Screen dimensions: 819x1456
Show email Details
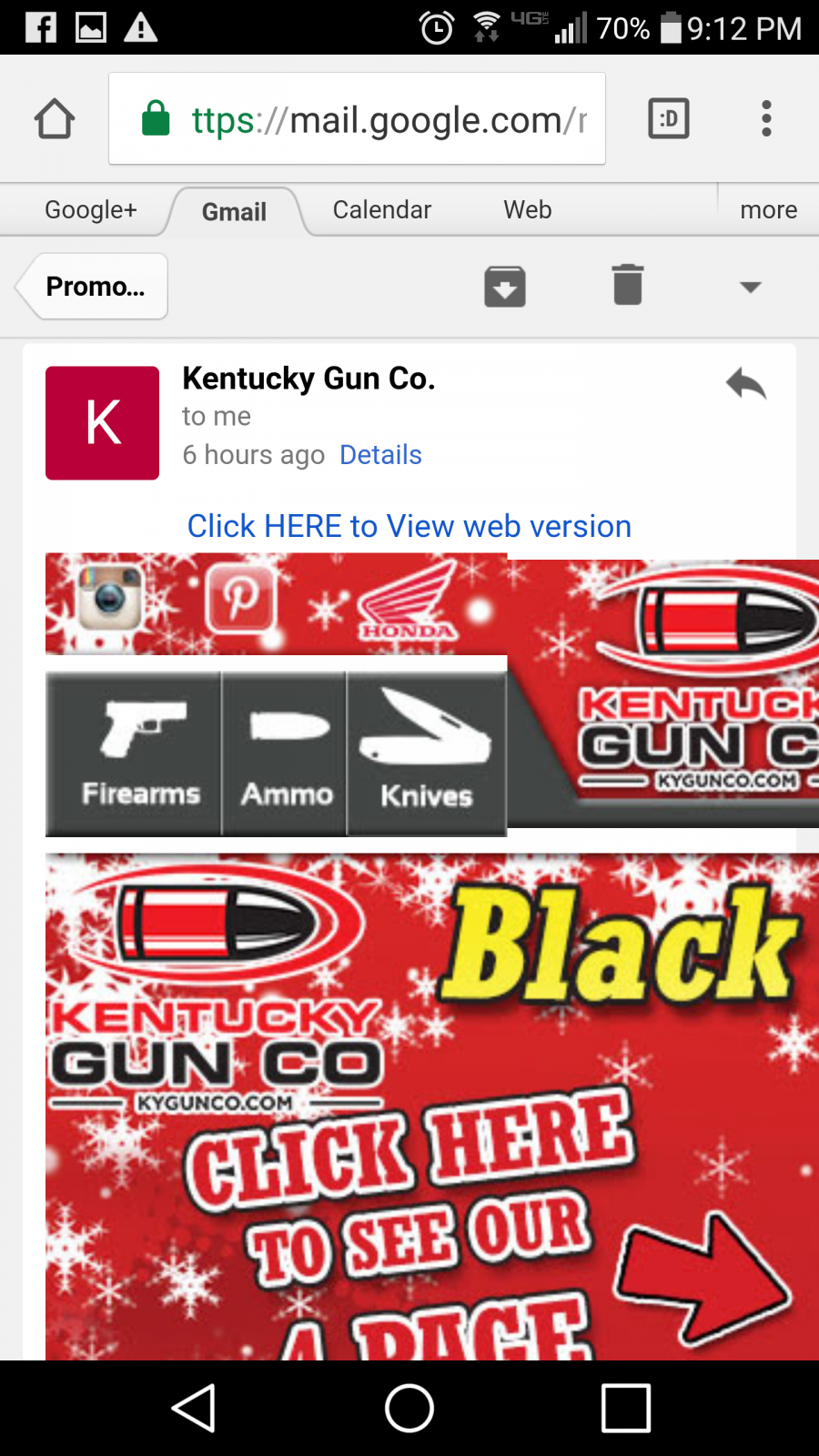point(380,455)
